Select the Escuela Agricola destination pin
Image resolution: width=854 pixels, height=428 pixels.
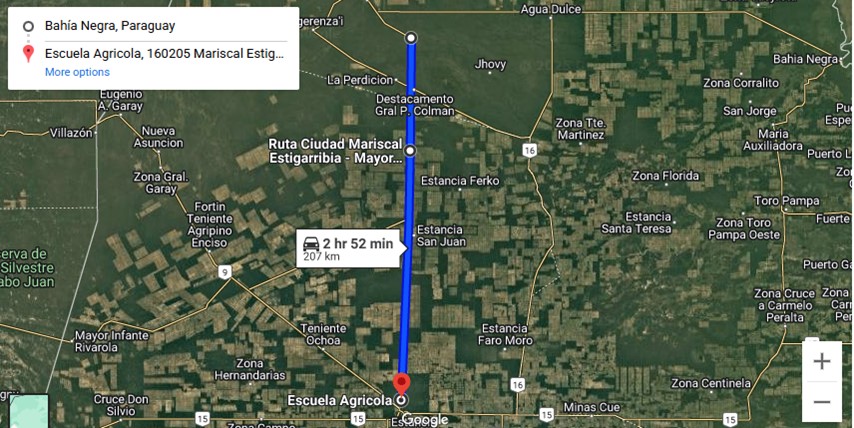pyautogui.click(x=401, y=385)
